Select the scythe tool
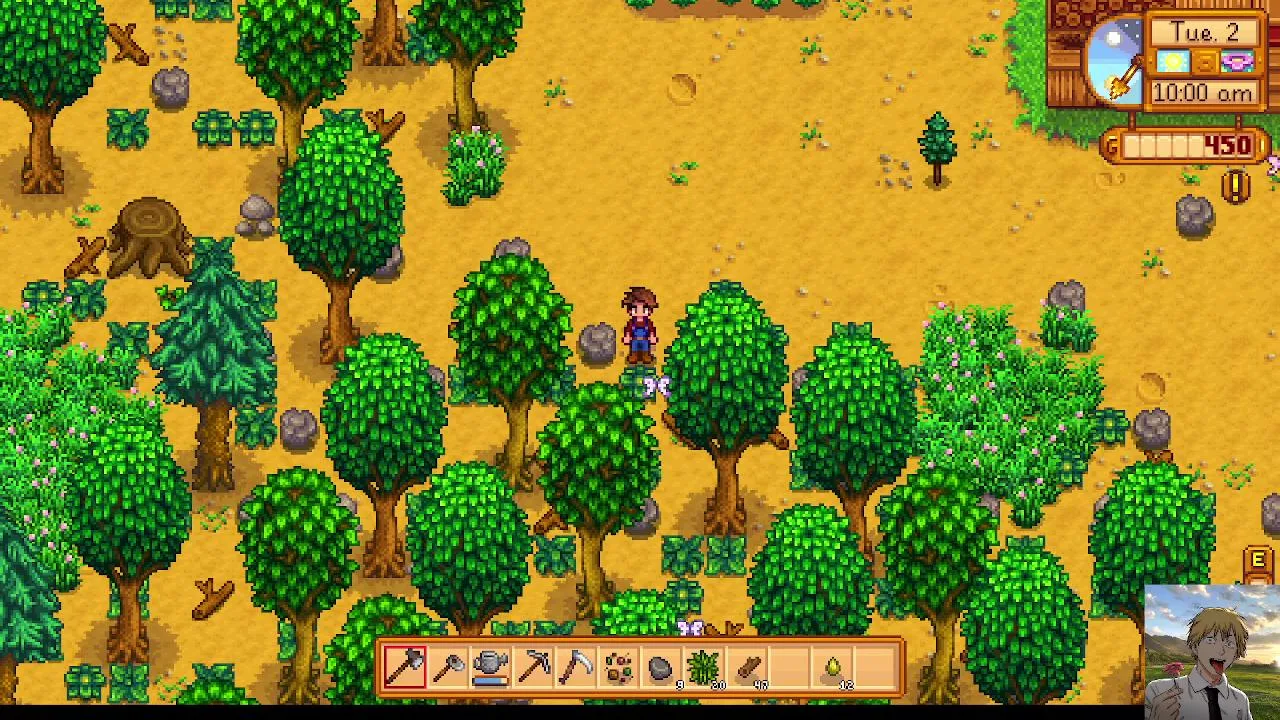Viewport: 1280px width, 720px height. tap(577, 667)
